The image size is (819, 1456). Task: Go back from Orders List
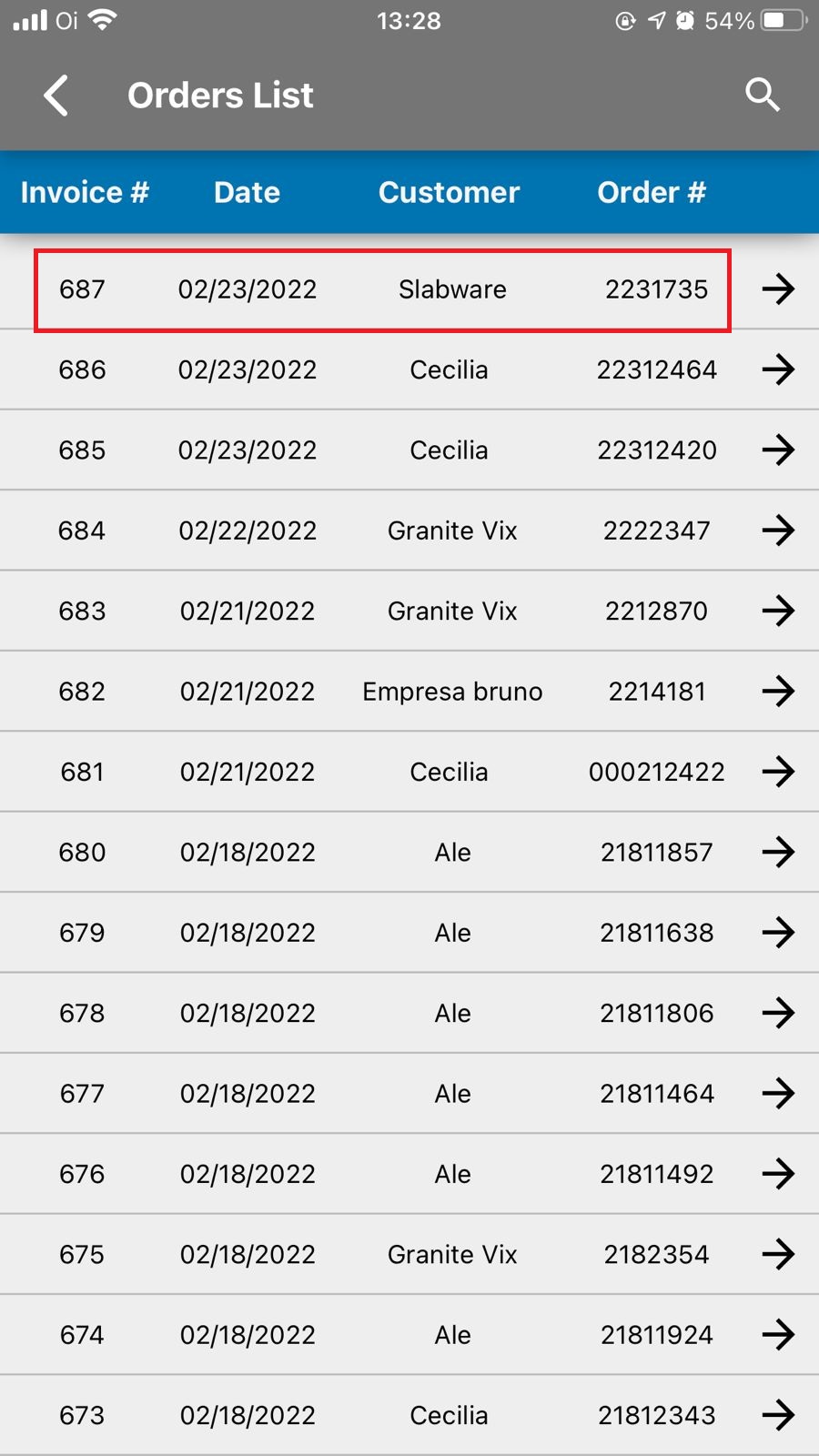pyautogui.click(x=56, y=96)
